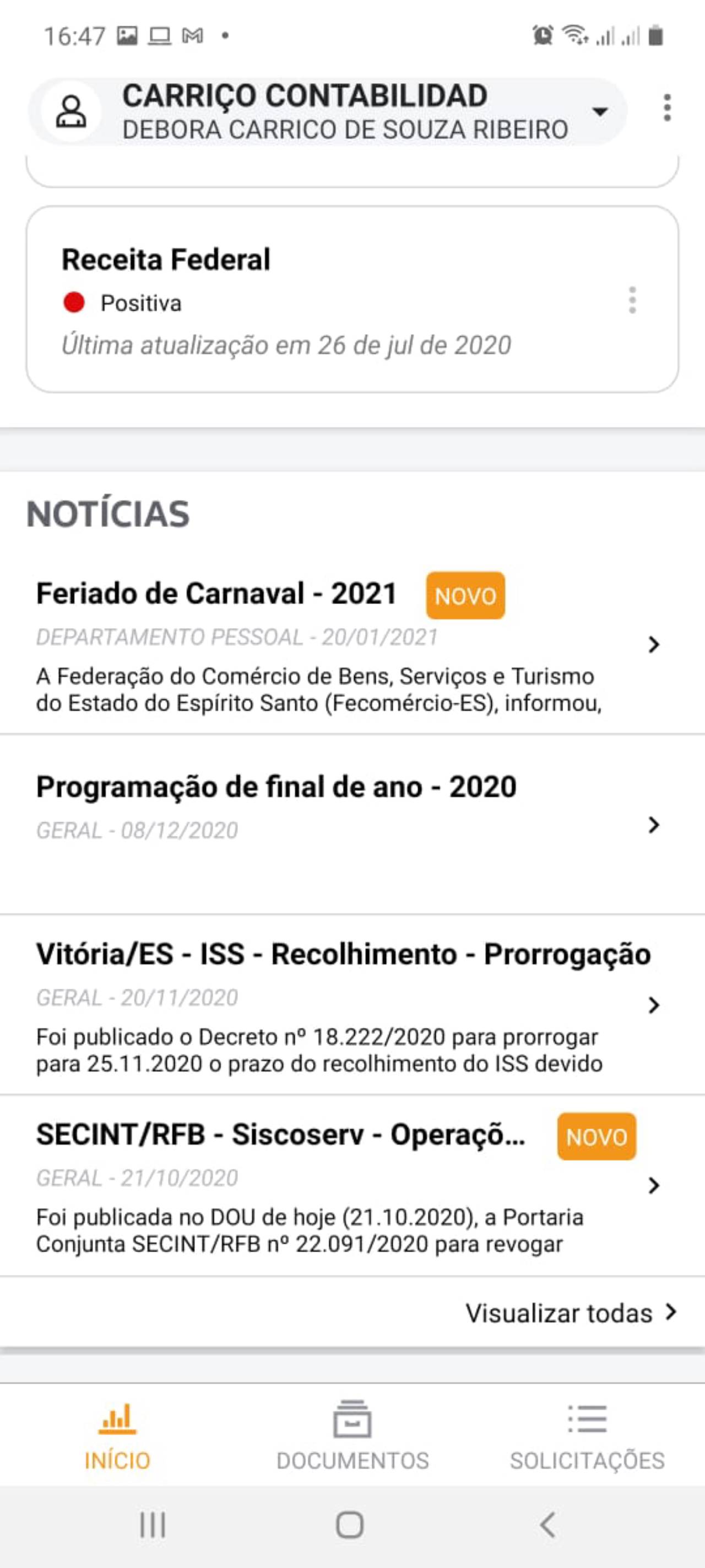Open the Receita Federal card options
Viewport: 705px width, 1568px height.
pyautogui.click(x=632, y=301)
